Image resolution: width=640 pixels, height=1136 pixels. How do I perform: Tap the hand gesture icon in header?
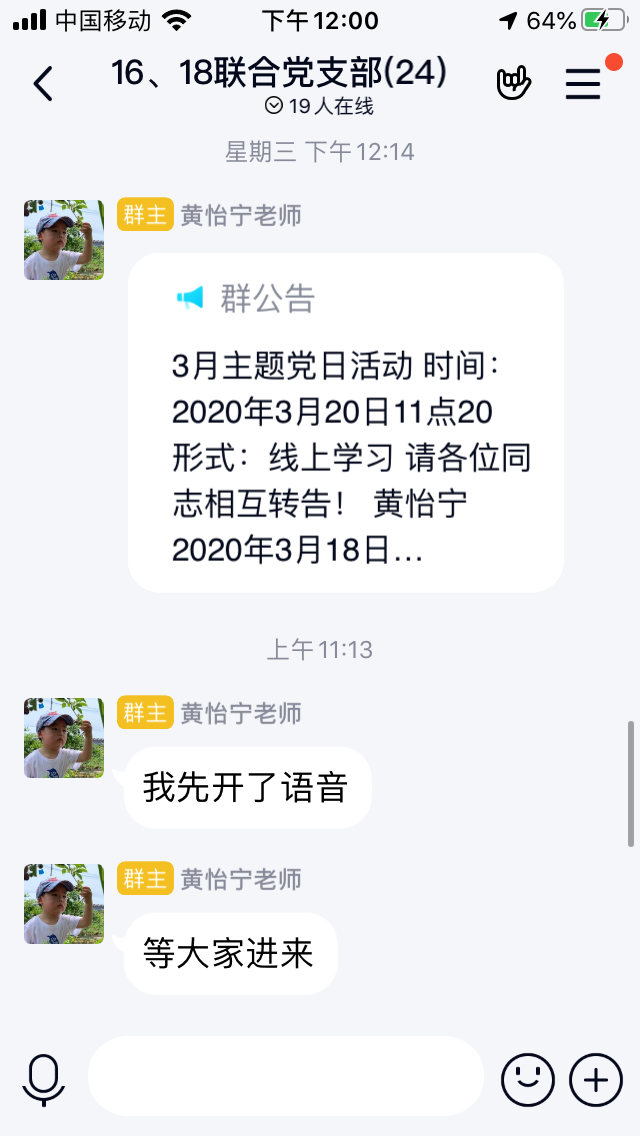tap(514, 83)
